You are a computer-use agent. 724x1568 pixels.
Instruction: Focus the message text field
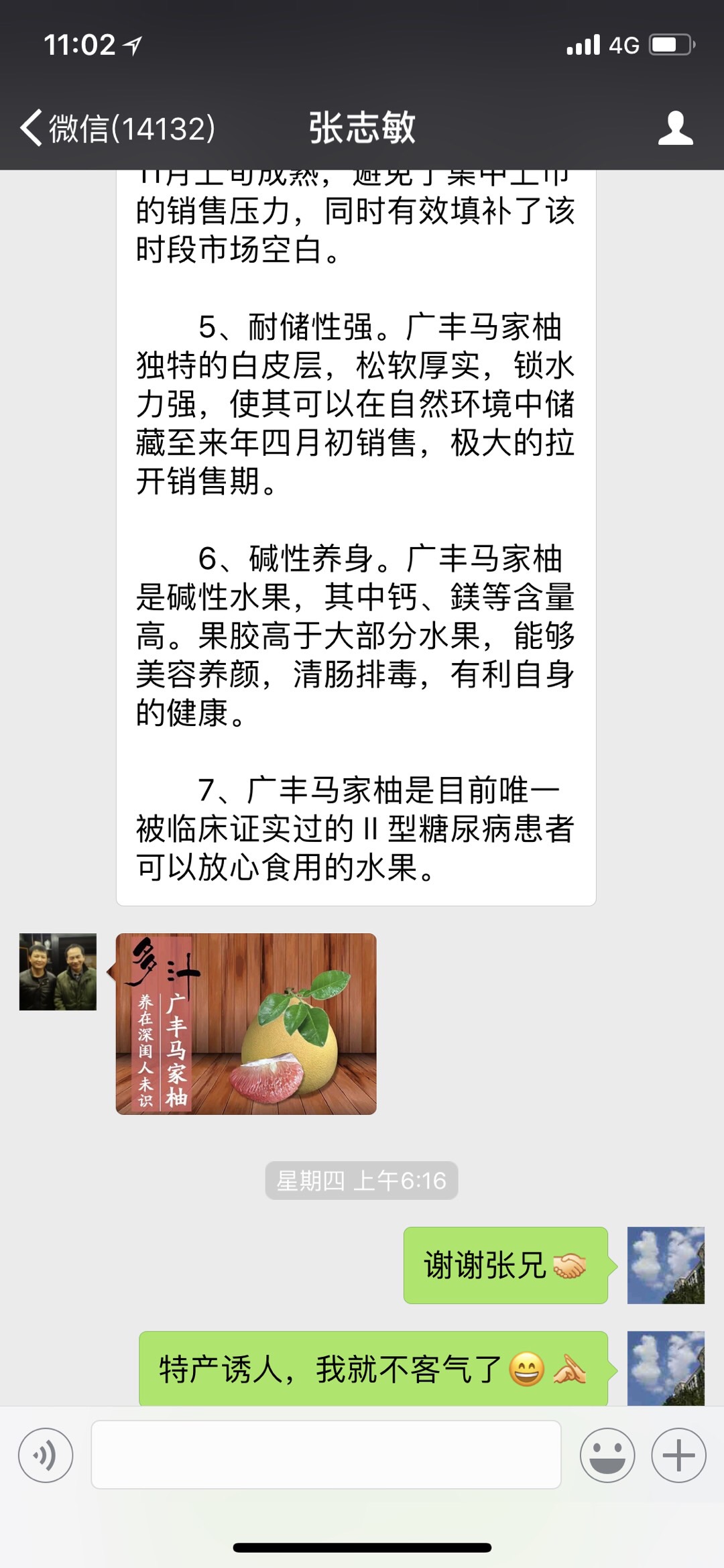tap(326, 1455)
